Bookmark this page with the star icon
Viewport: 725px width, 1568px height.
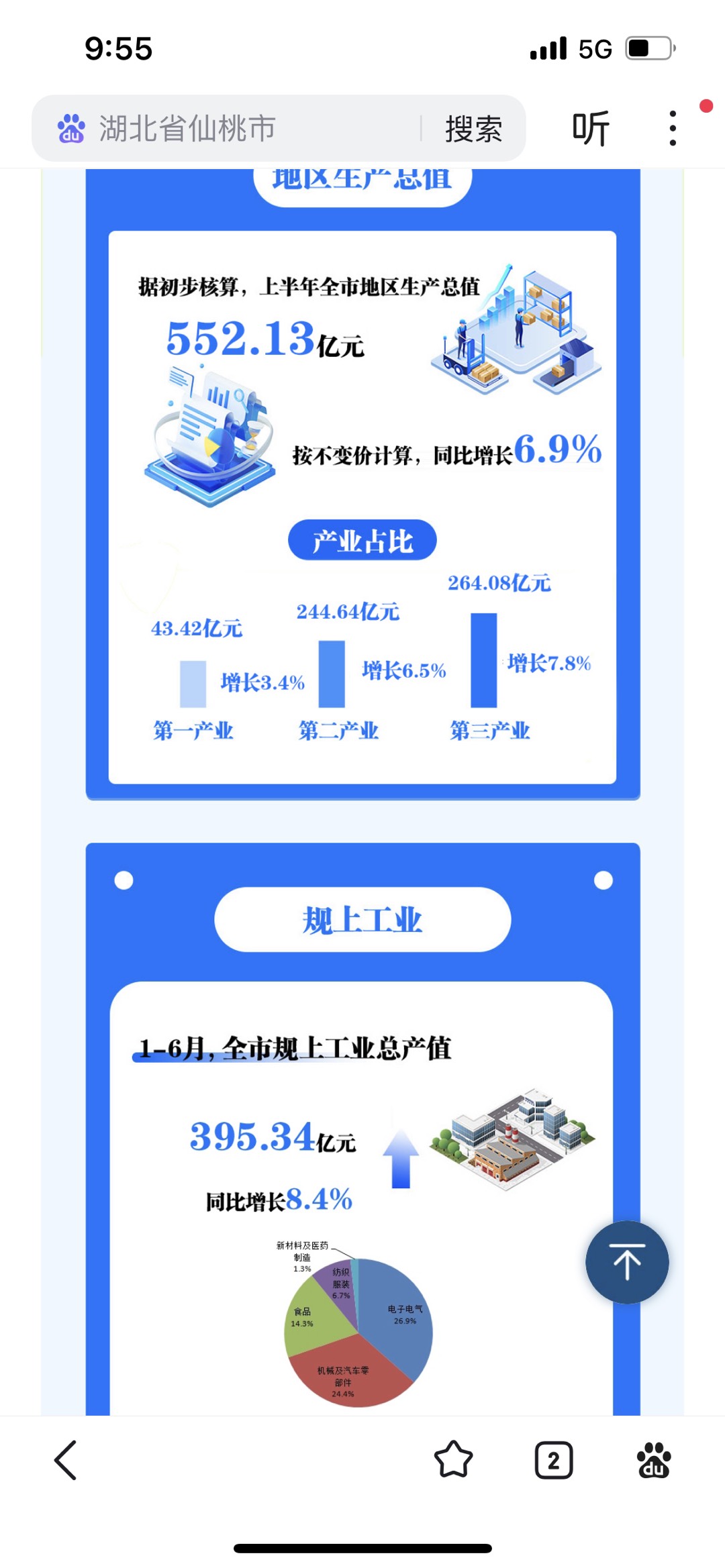(x=453, y=1459)
